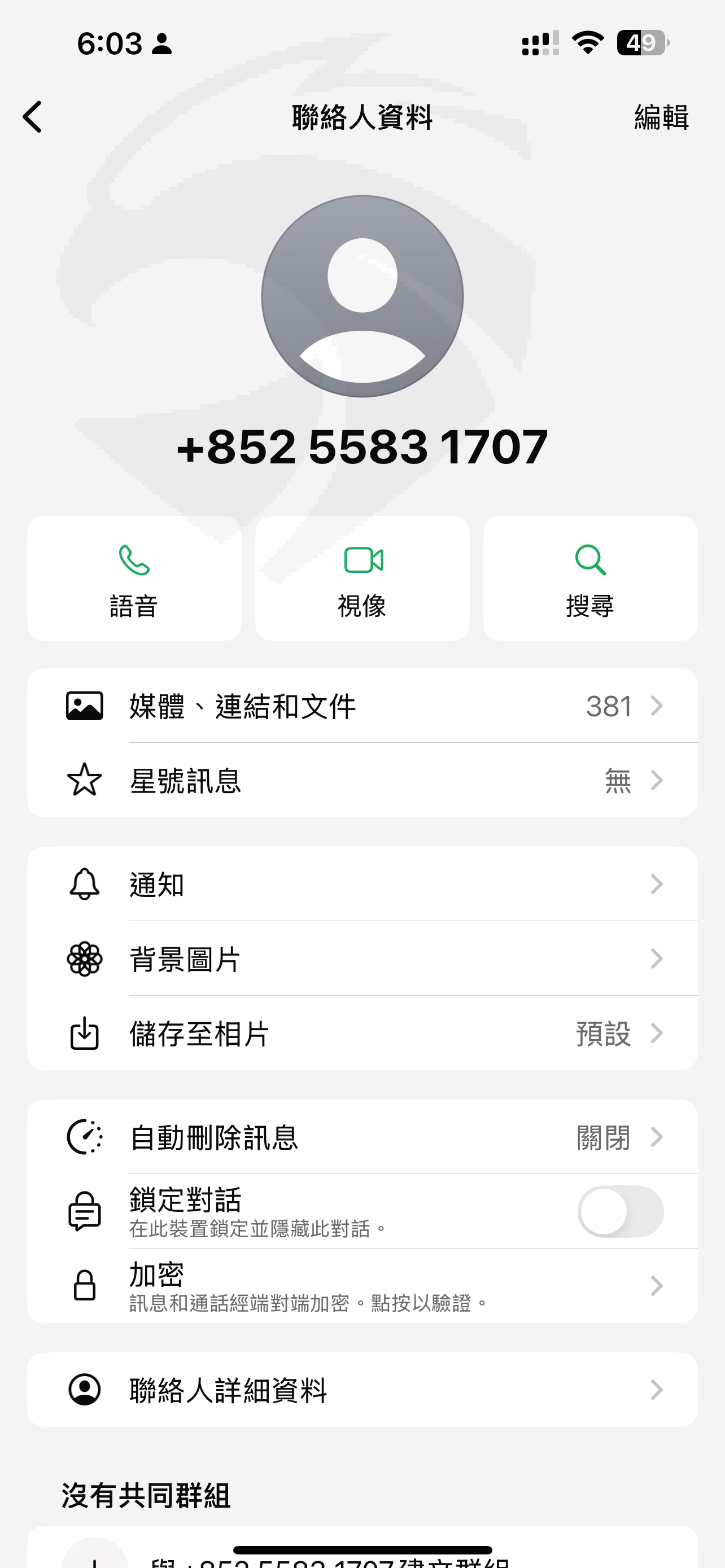Open 自動刪除訊息 disappearing messages
Screen dimensions: 725x1568
(362, 1137)
